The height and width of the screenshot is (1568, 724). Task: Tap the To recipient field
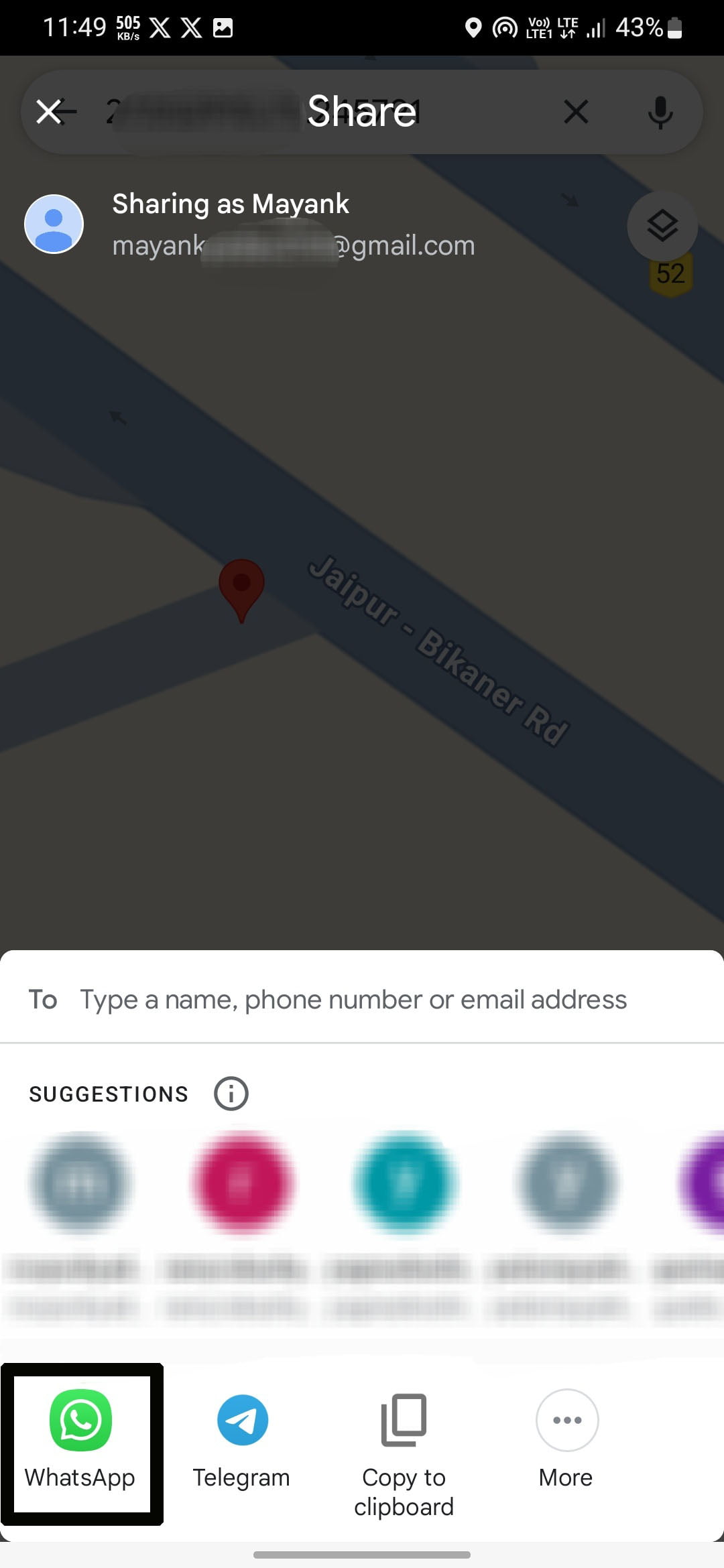pos(362,1000)
